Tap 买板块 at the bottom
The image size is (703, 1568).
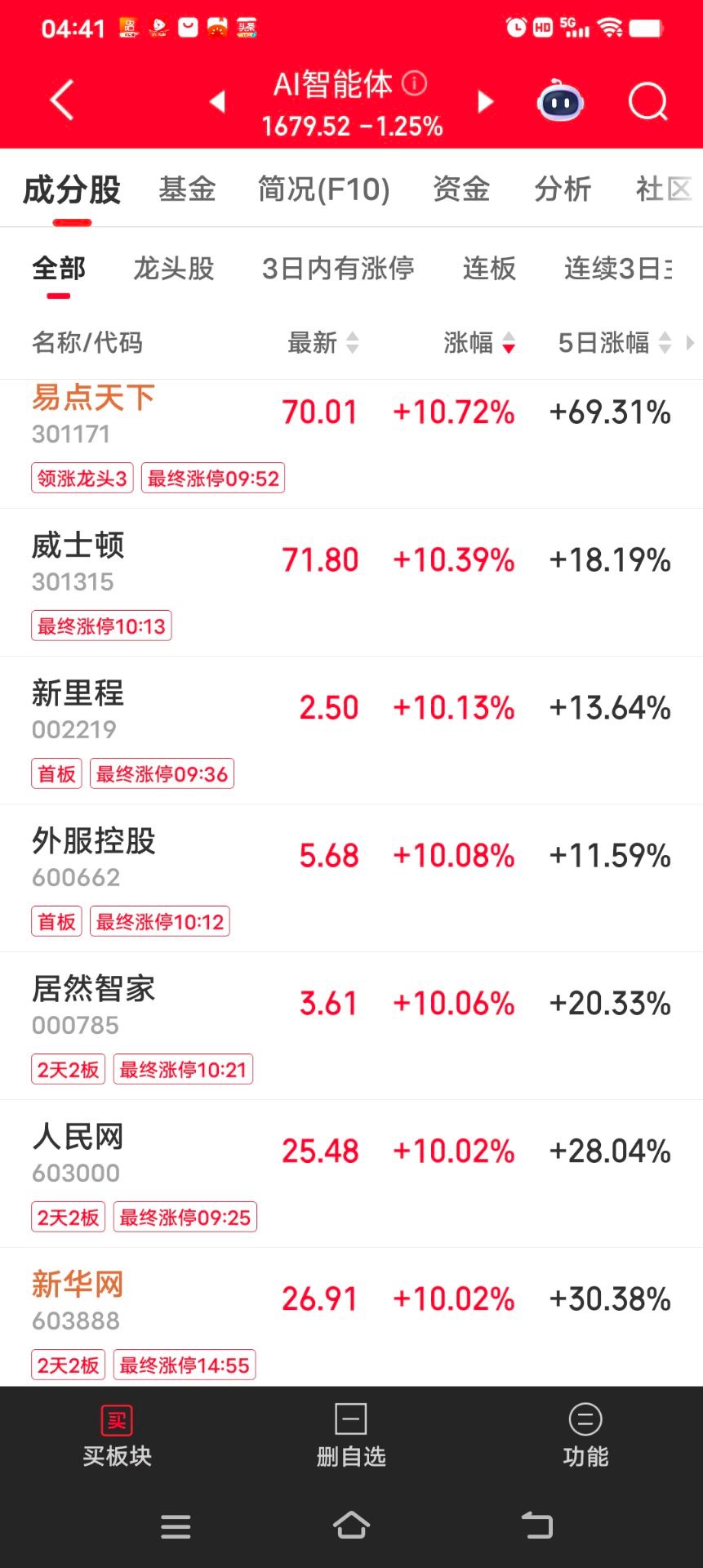(117, 1435)
